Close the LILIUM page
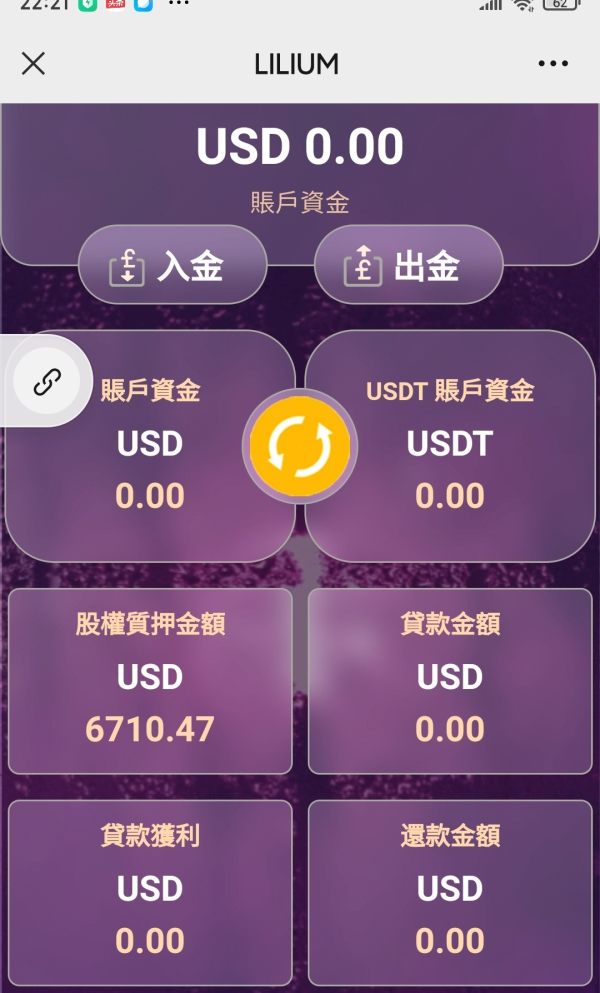 [x=33, y=63]
